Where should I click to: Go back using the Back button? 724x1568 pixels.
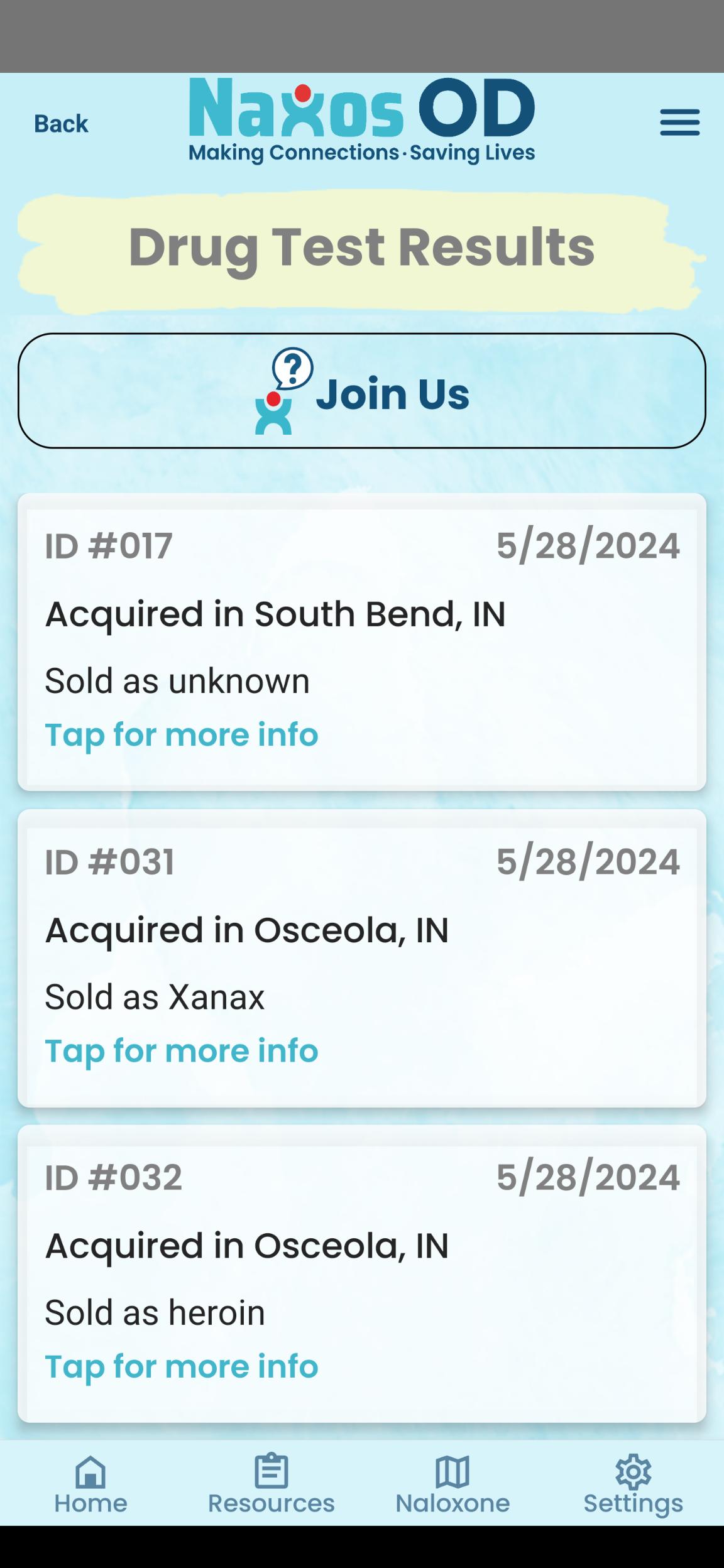tap(61, 124)
